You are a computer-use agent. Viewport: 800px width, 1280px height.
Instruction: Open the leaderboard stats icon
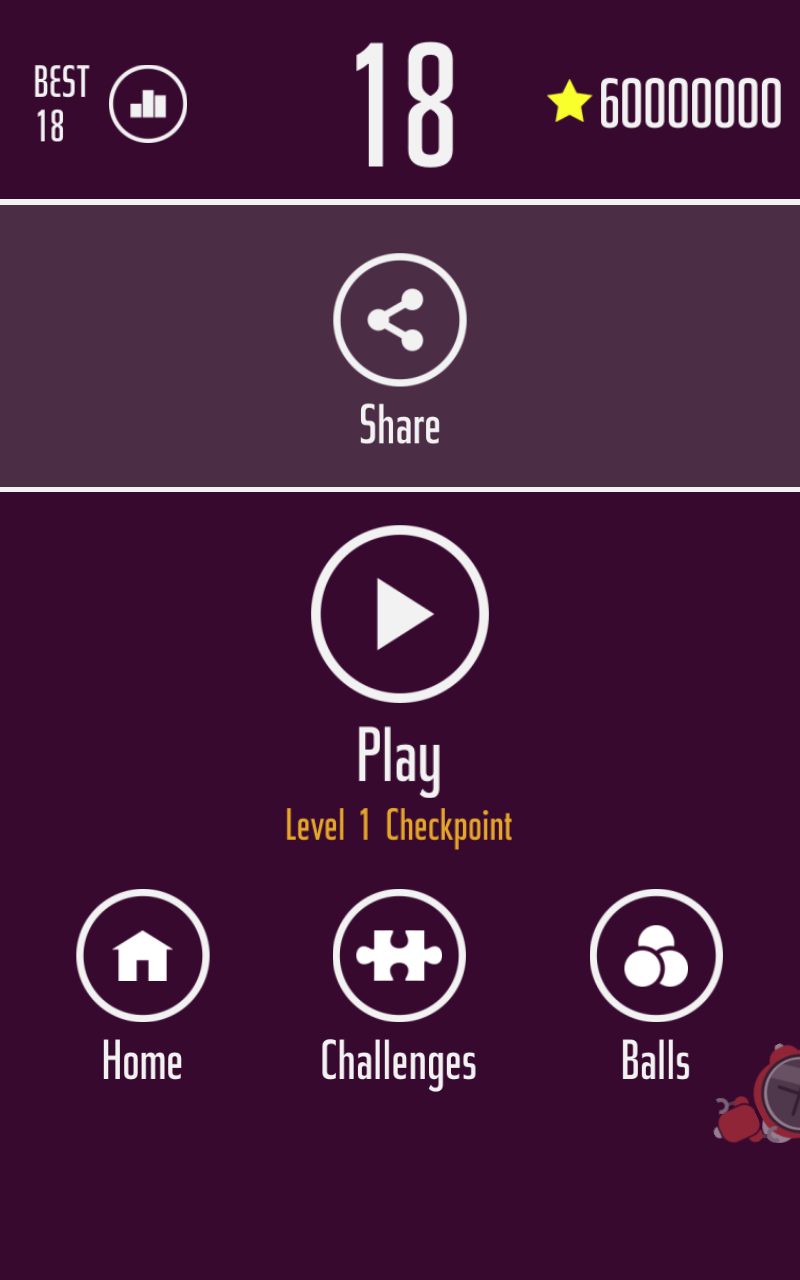tap(148, 104)
